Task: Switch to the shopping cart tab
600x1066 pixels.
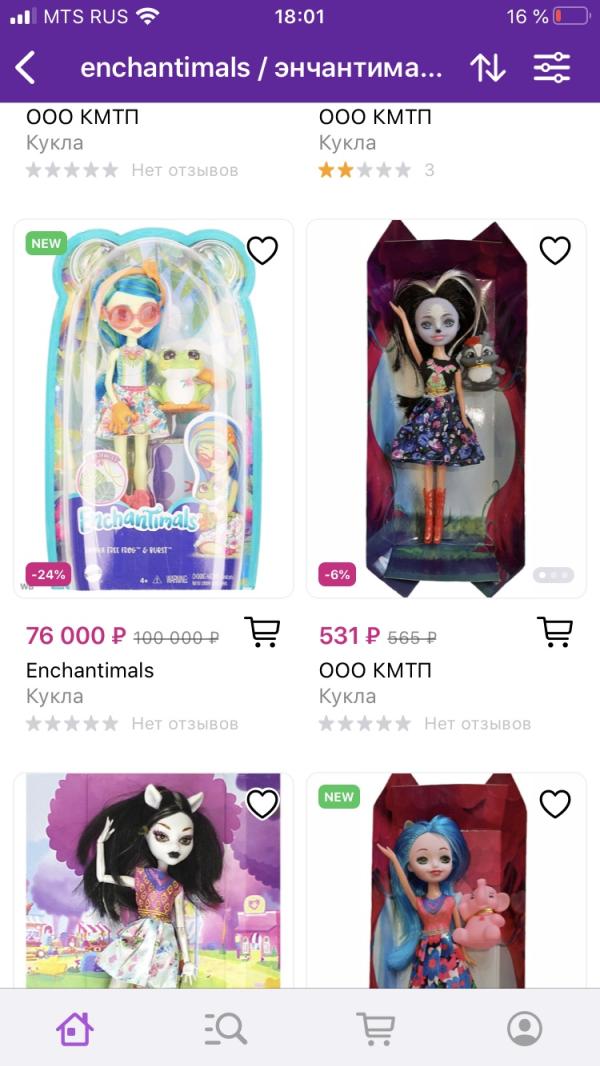Action: coord(375,1028)
